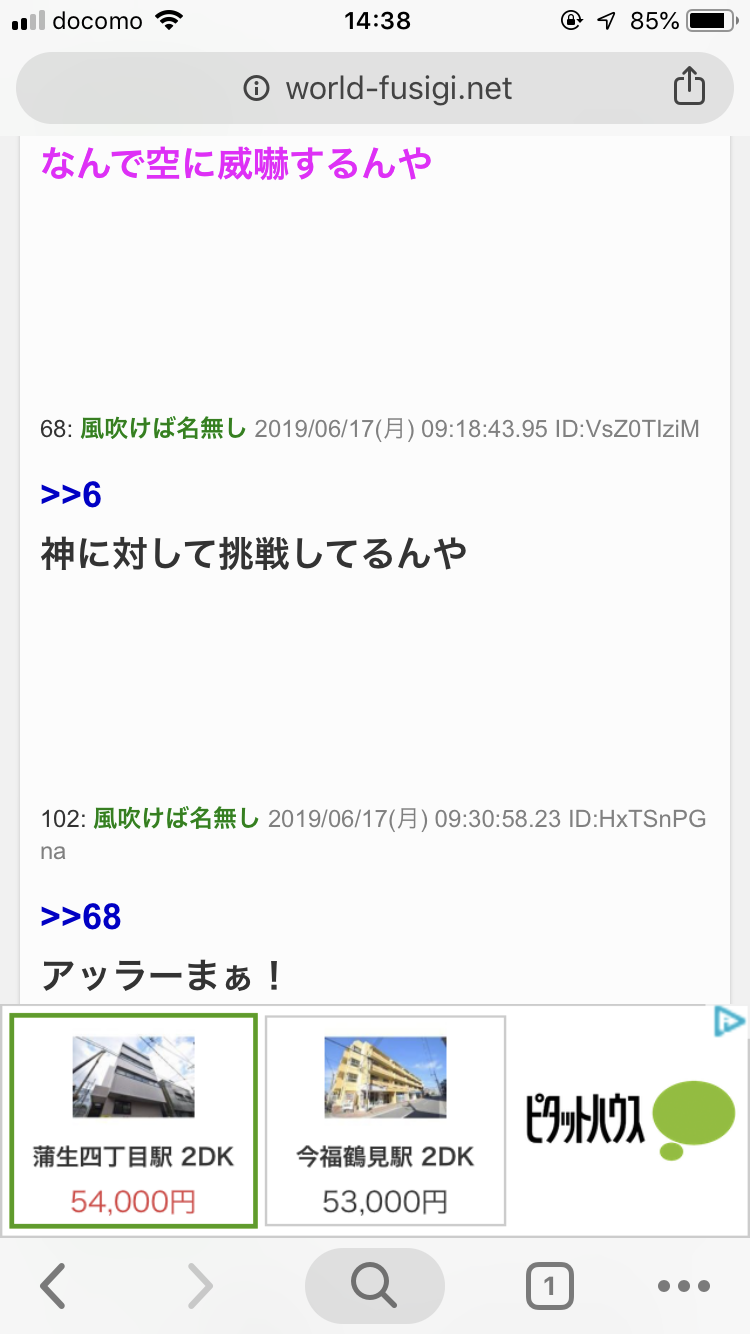Viewport: 750px width, 1334px height.
Task: Open the 今福鶴見駅 2DK listing ad
Action: point(385,1120)
